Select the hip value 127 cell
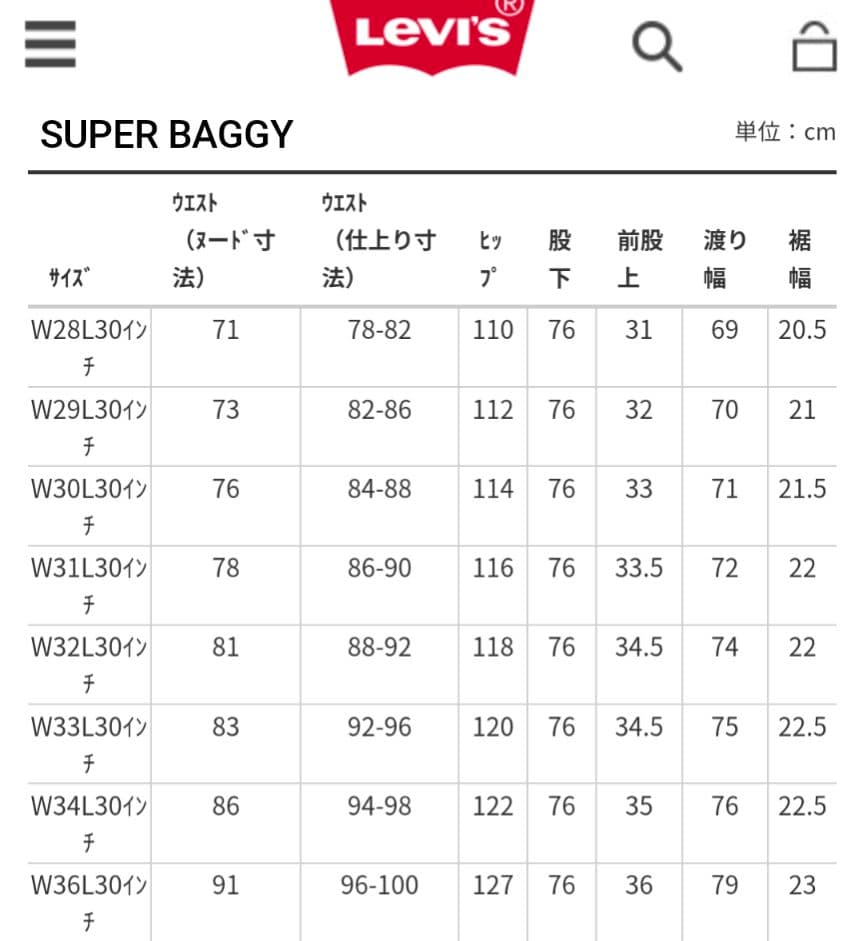Screen dimensions: 863x941 click(x=491, y=885)
